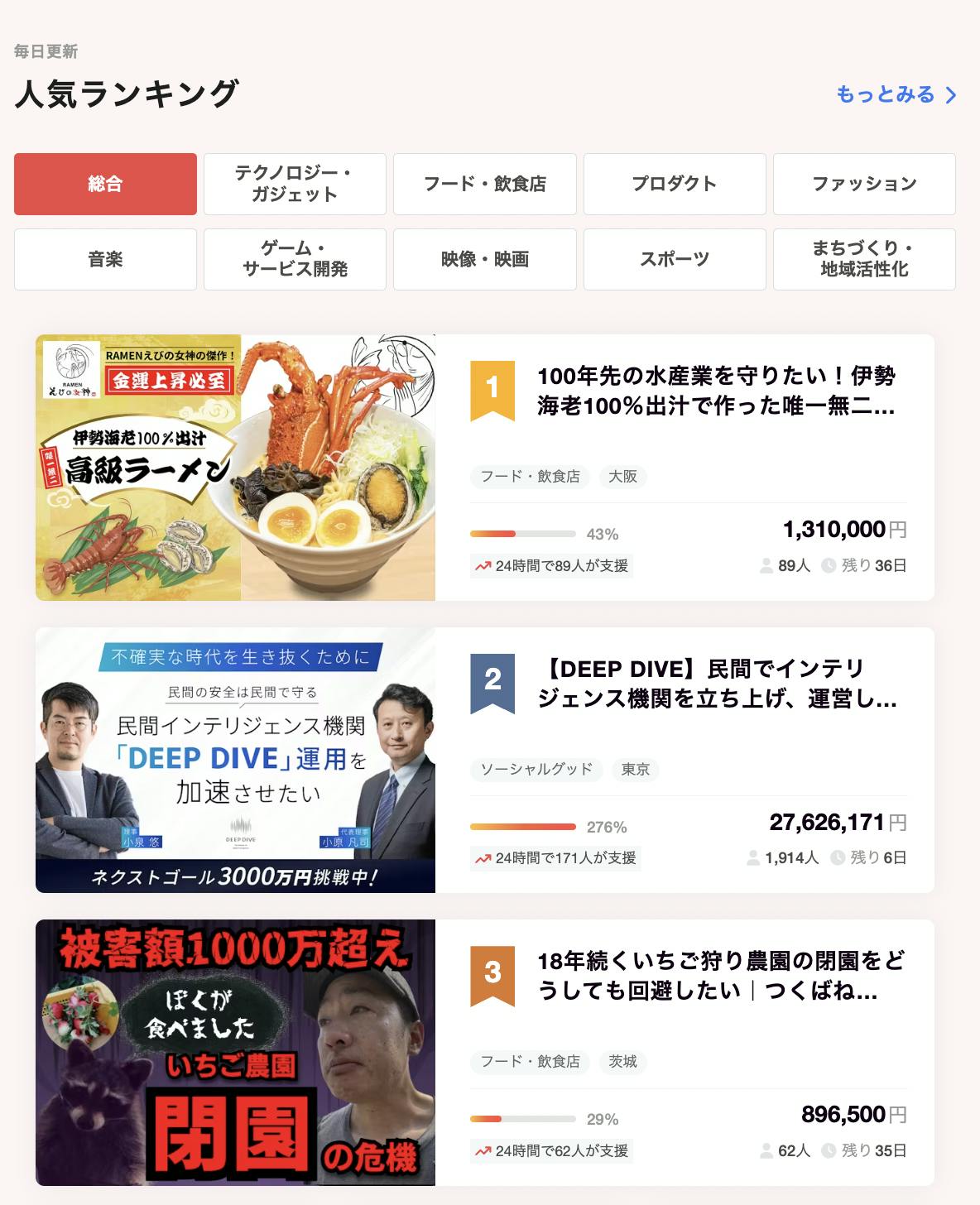
Task: Open the rank 1 伊勢海老ラーメン project
Action: tap(715, 391)
